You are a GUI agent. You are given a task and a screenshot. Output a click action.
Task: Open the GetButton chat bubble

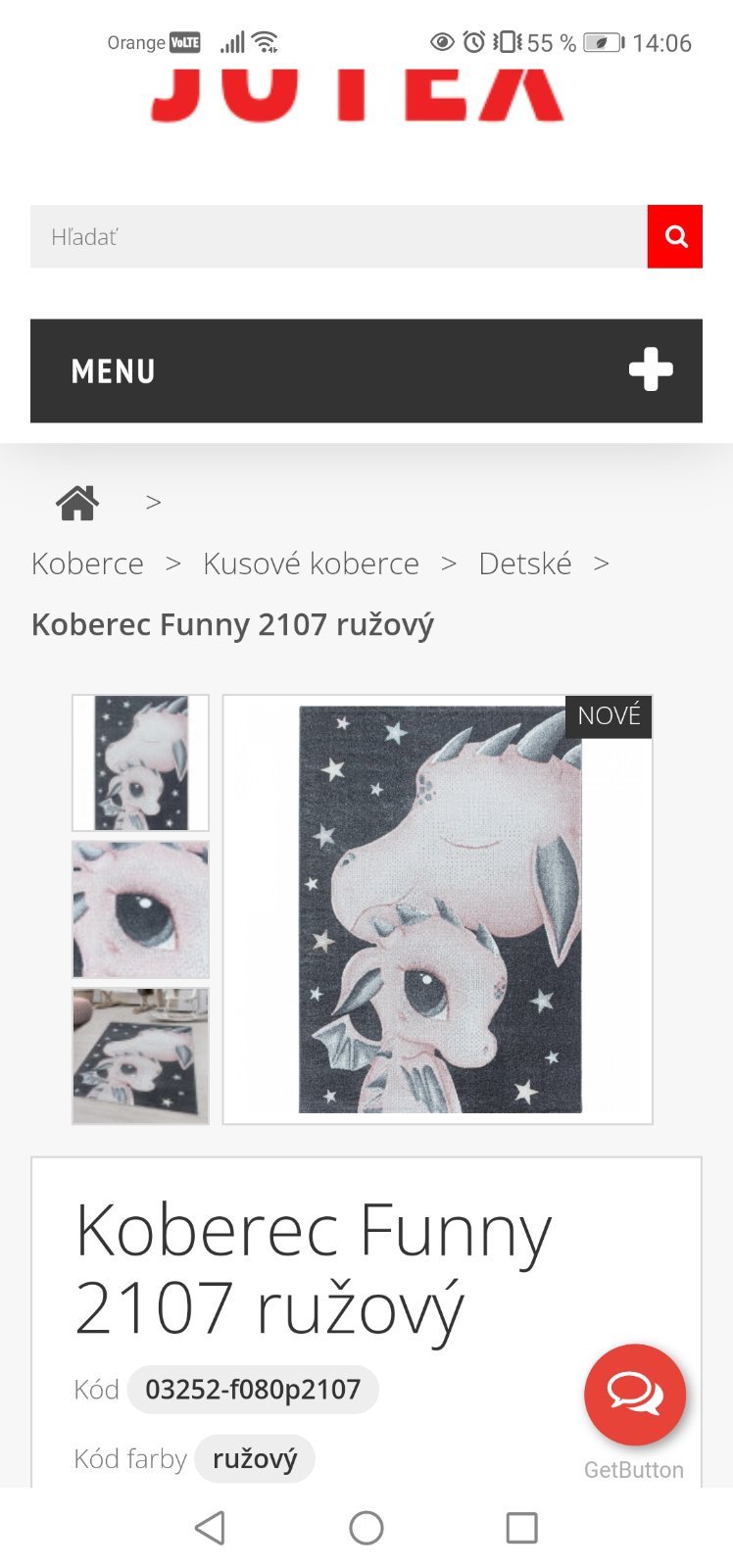(635, 1394)
